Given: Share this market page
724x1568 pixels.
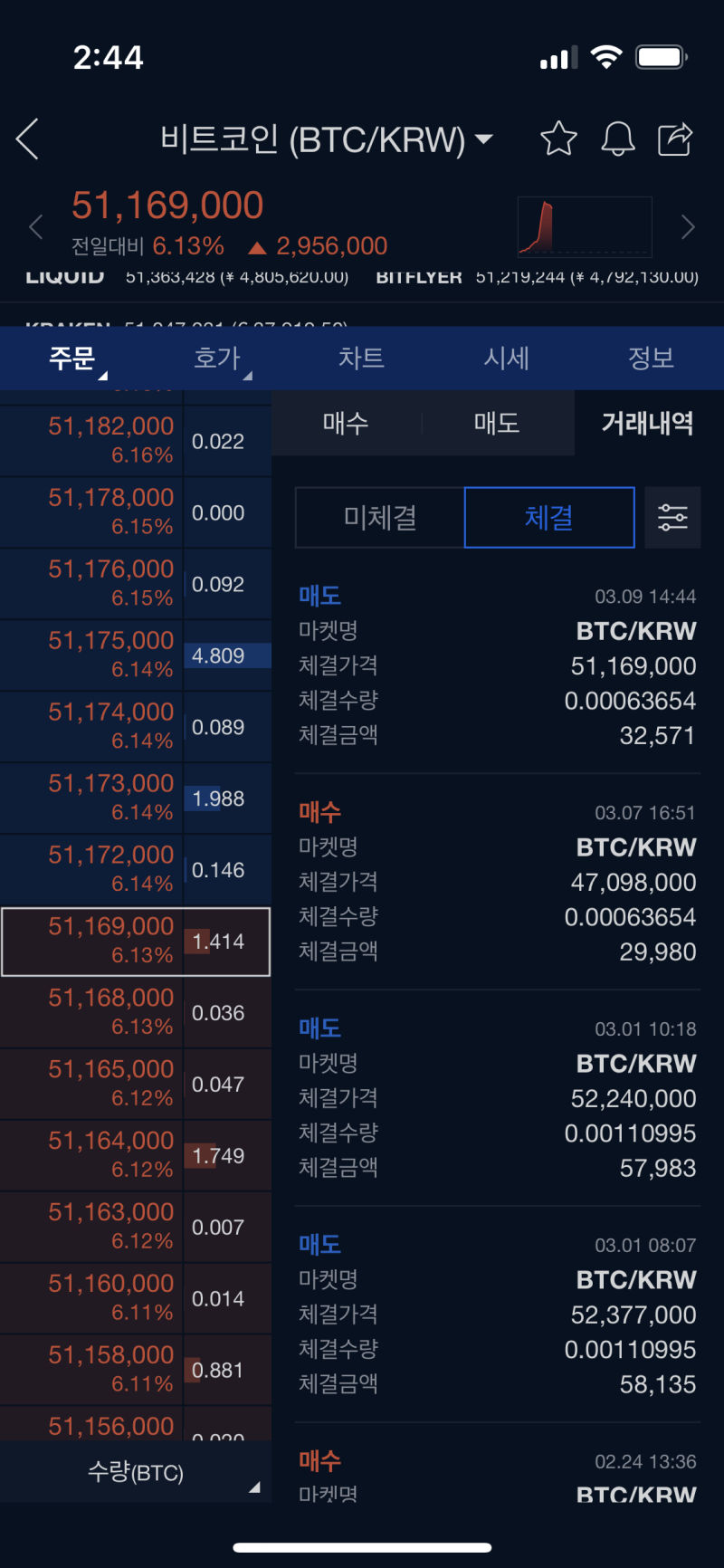Looking at the screenshot, I should click(x=675, y=139).
